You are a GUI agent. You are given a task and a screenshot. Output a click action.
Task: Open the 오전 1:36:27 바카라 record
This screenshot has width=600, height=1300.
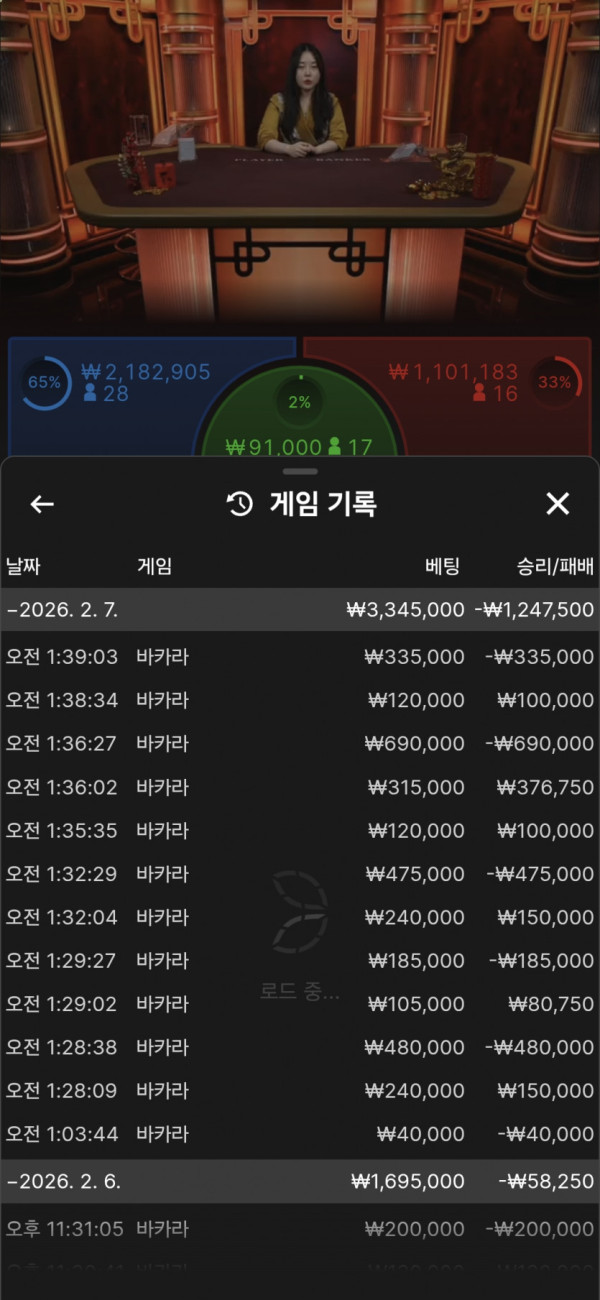300,744
